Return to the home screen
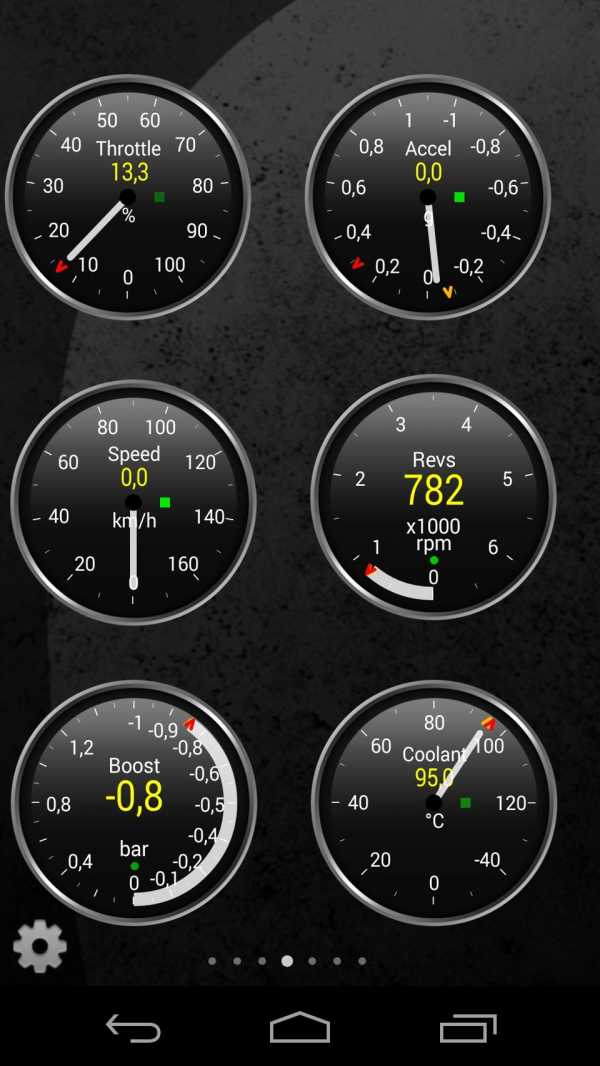600x1066 pixels. click(299, 1028)
